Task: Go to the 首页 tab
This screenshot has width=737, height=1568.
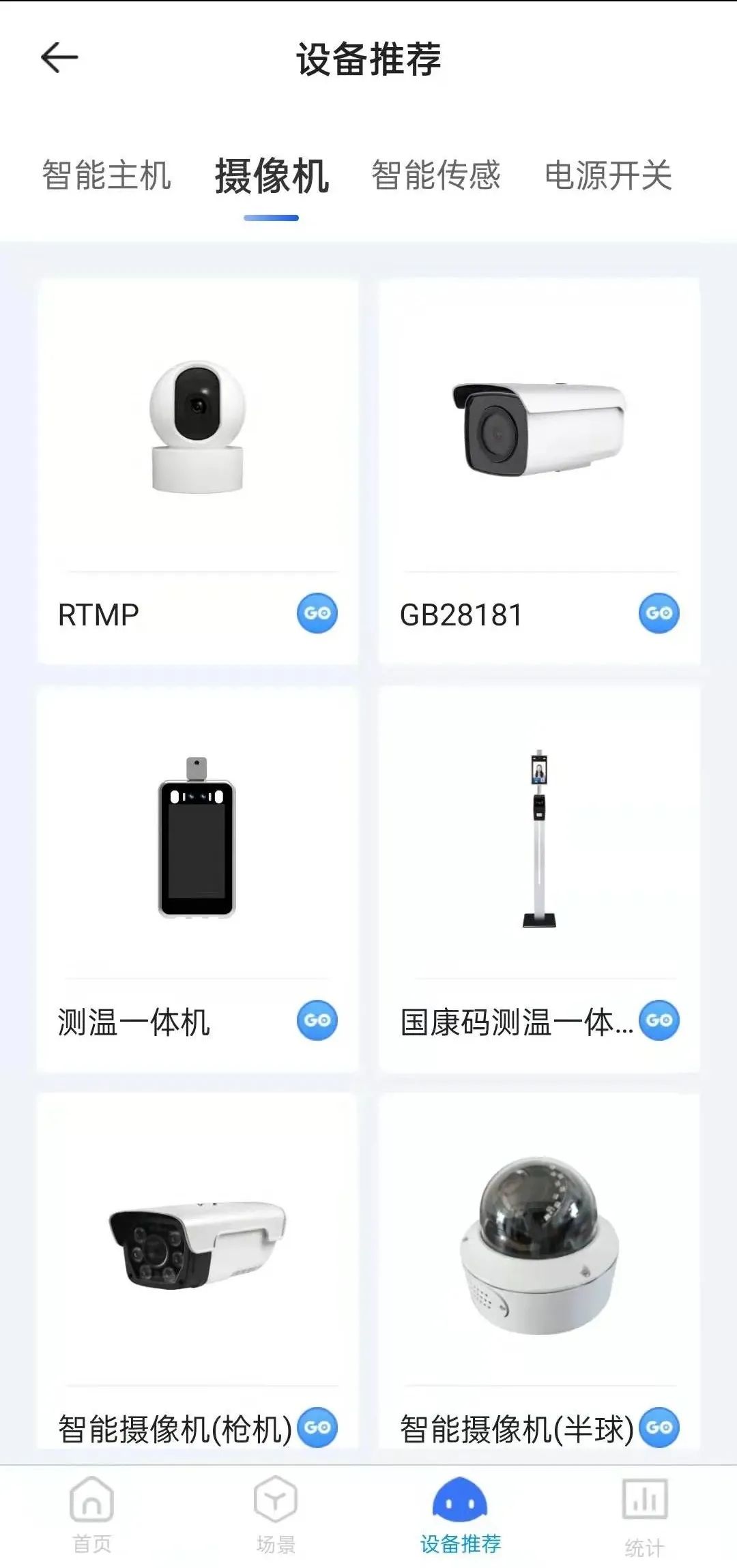Action: pos(92,1514)
